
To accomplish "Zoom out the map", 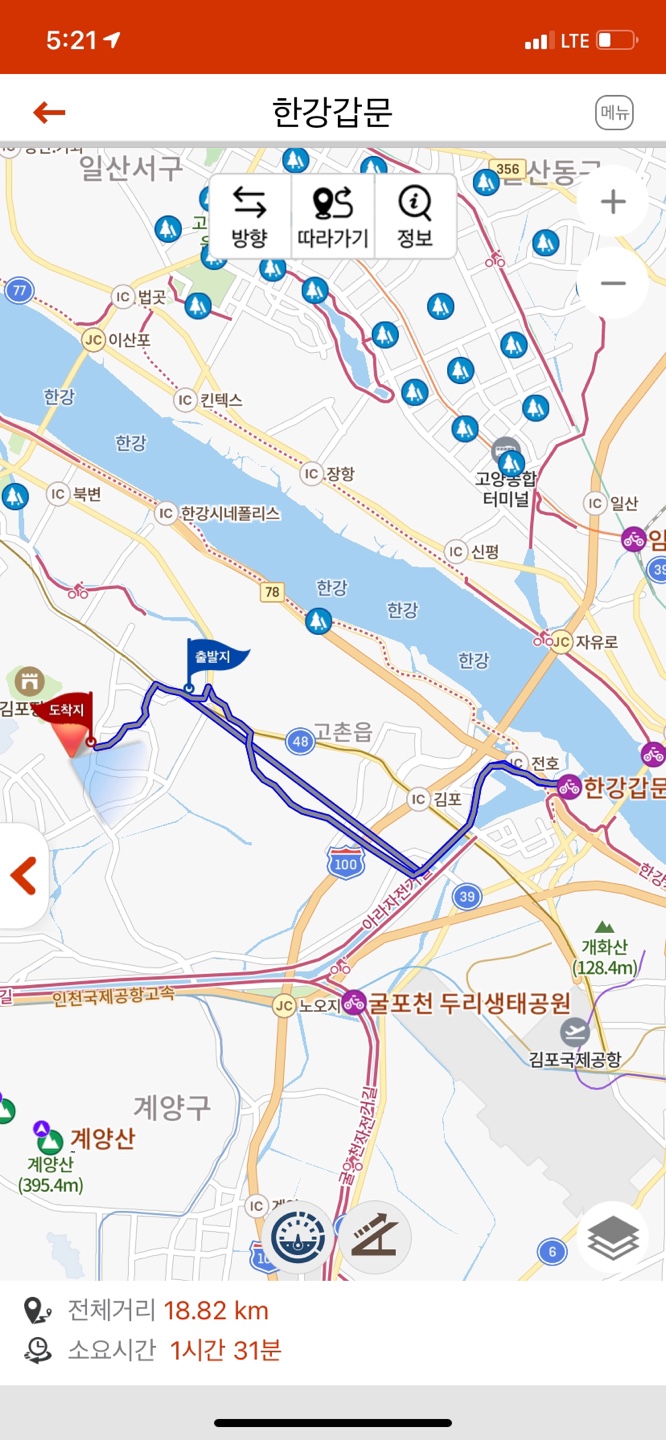I will pos(613,283).
